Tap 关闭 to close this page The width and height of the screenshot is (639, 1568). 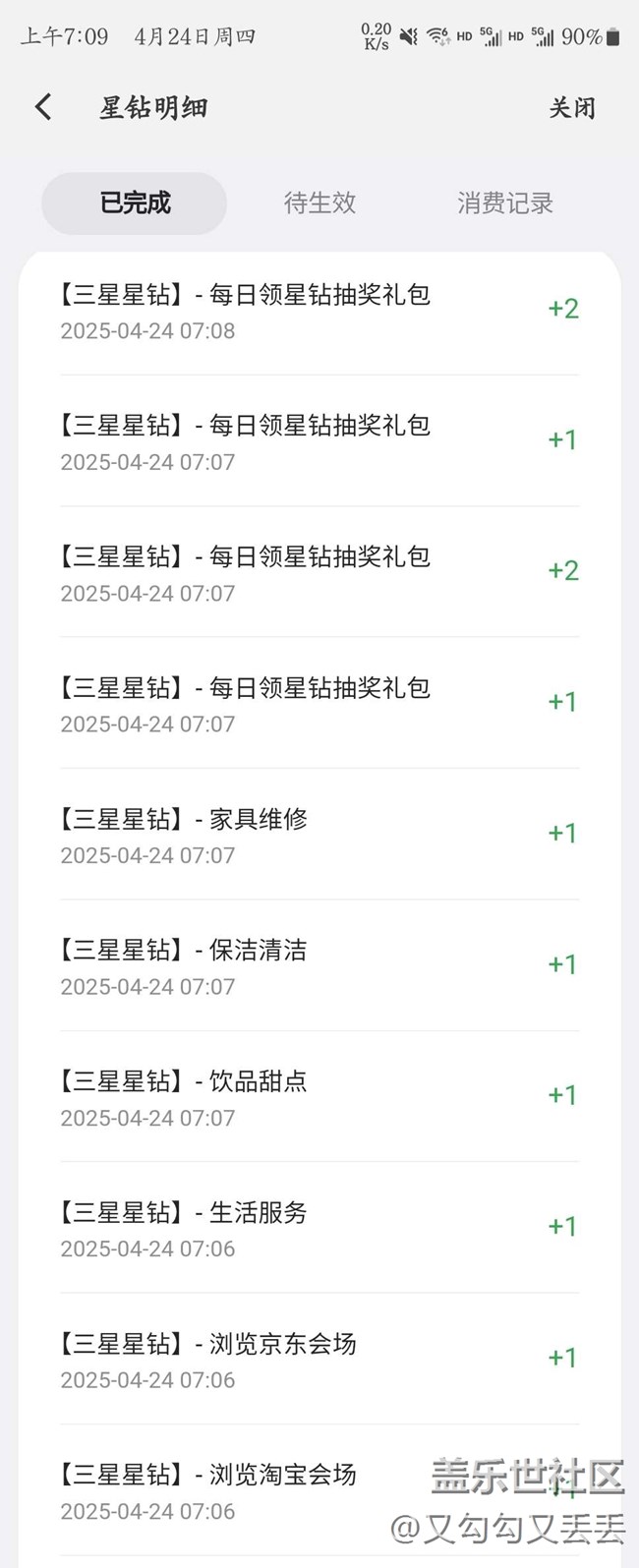pyautogui.click(x=571, y=108)
